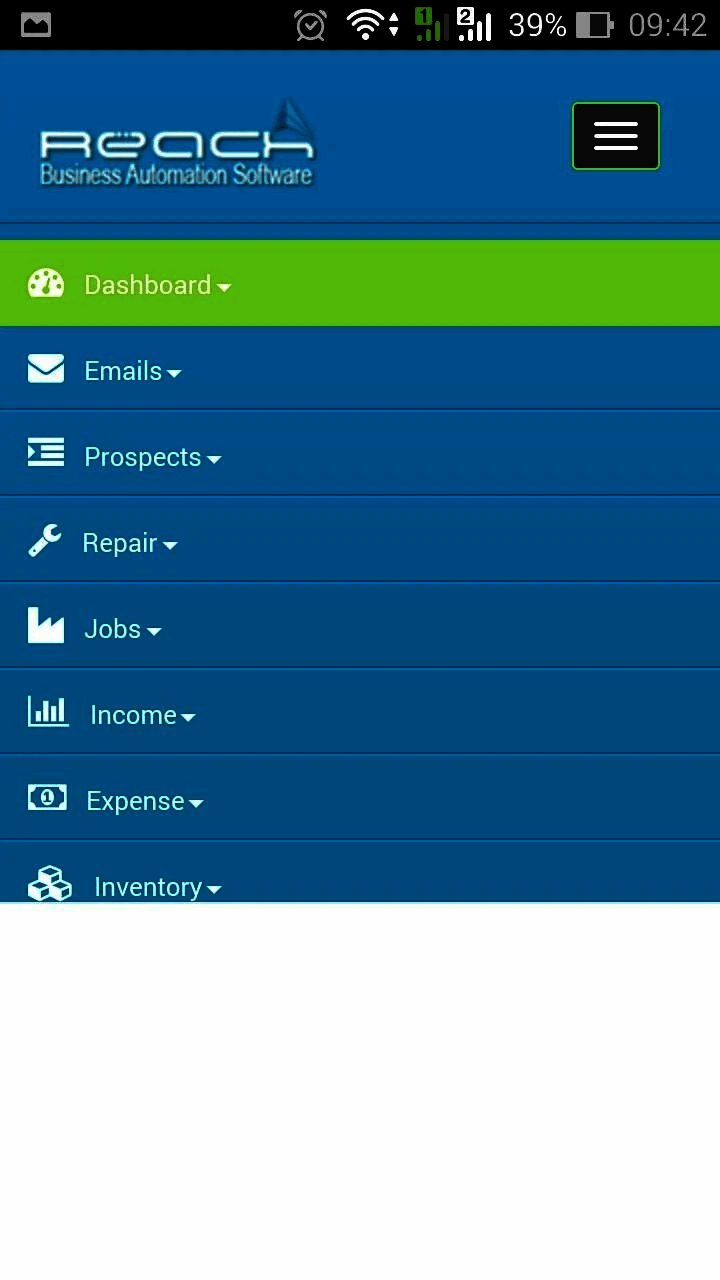Open the hamburger navigation menu
720x1280 pixels.
615,136
